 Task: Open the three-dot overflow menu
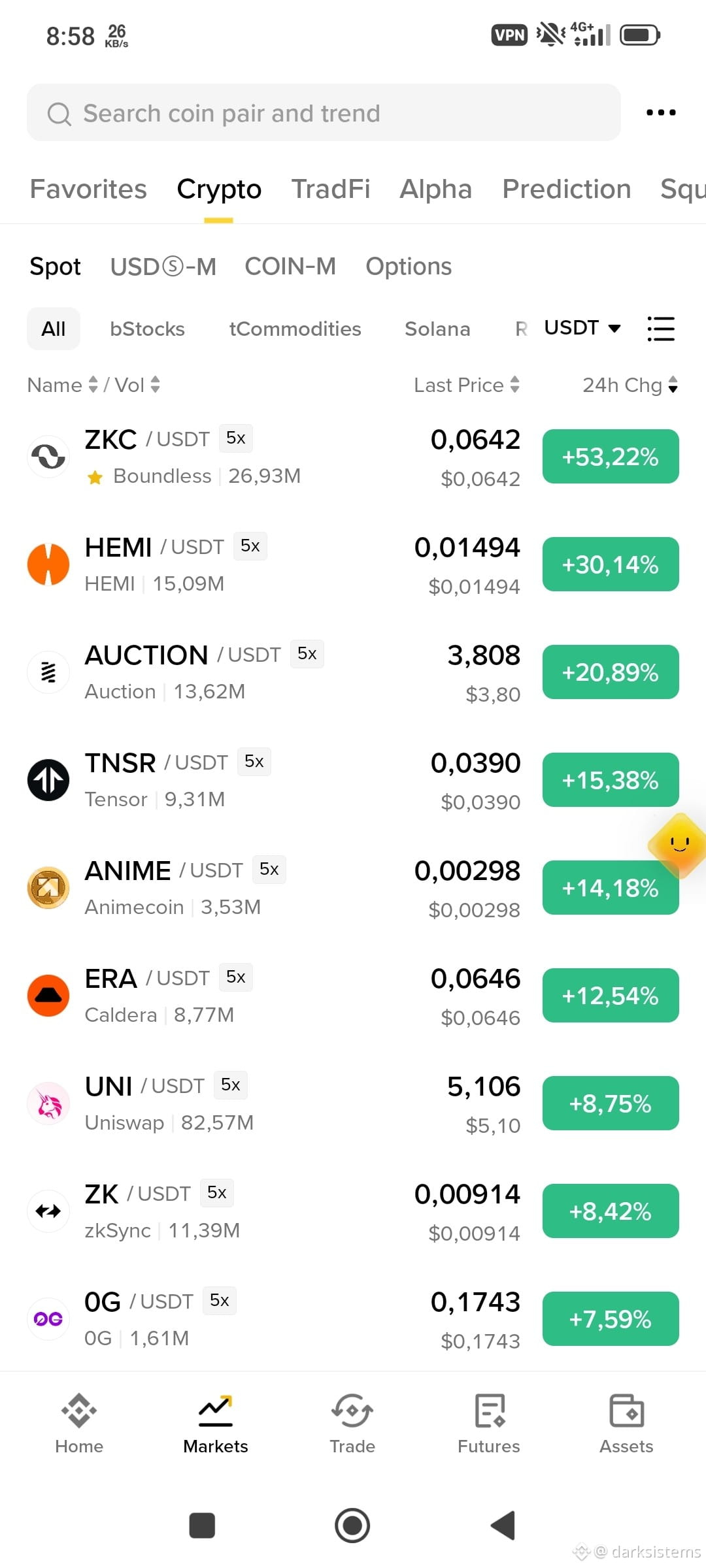point(661,112)
